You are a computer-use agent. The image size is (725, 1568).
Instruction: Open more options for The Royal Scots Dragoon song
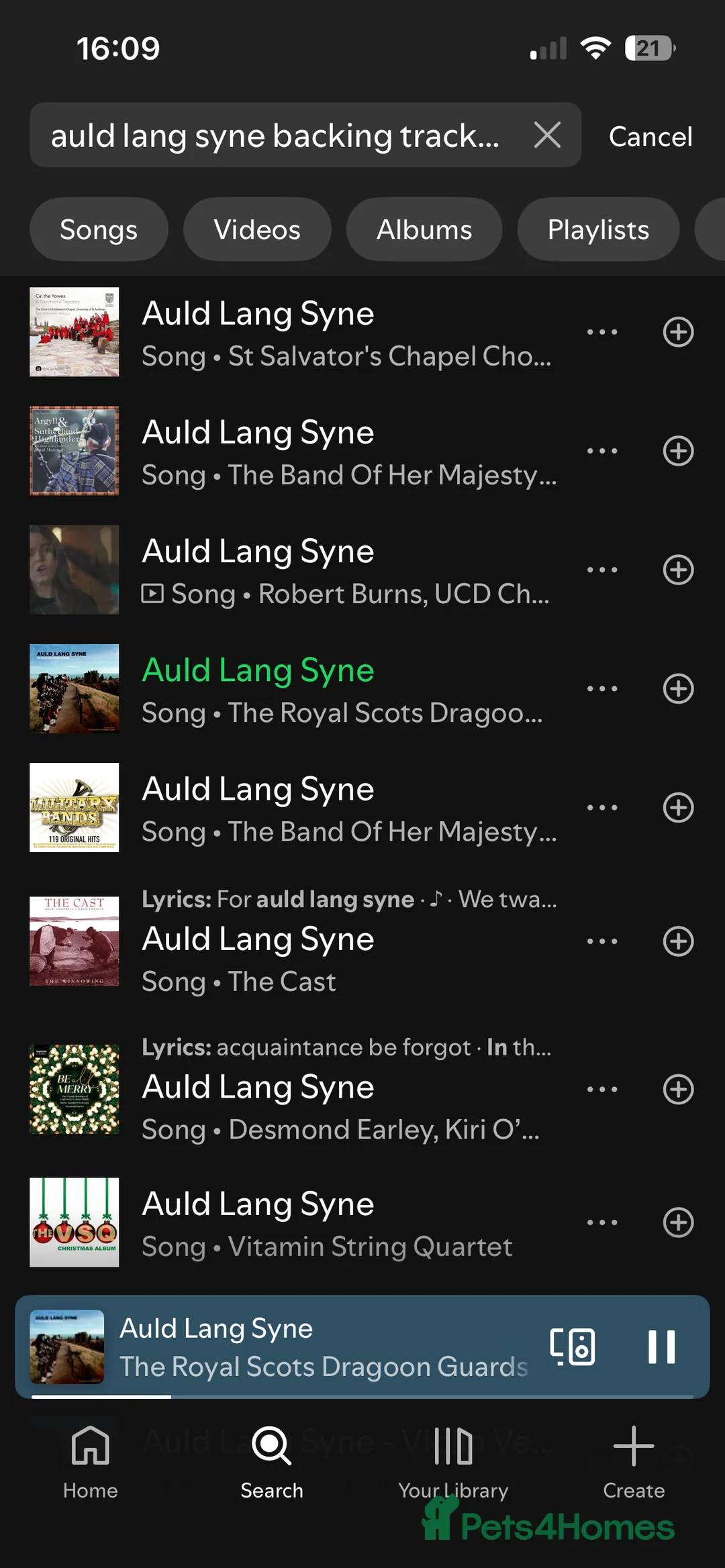[602, 689]
